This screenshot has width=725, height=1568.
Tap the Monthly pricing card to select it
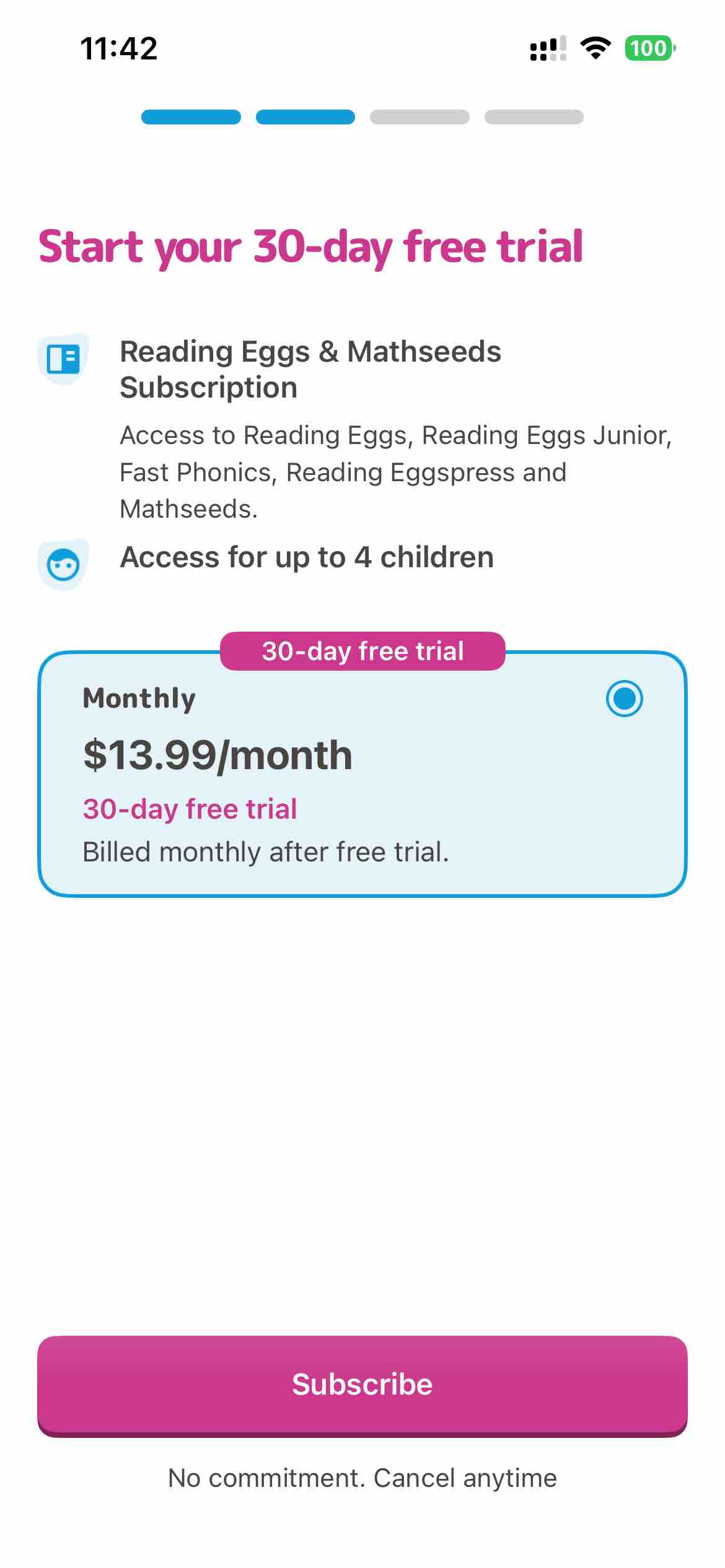click(362, 780)
